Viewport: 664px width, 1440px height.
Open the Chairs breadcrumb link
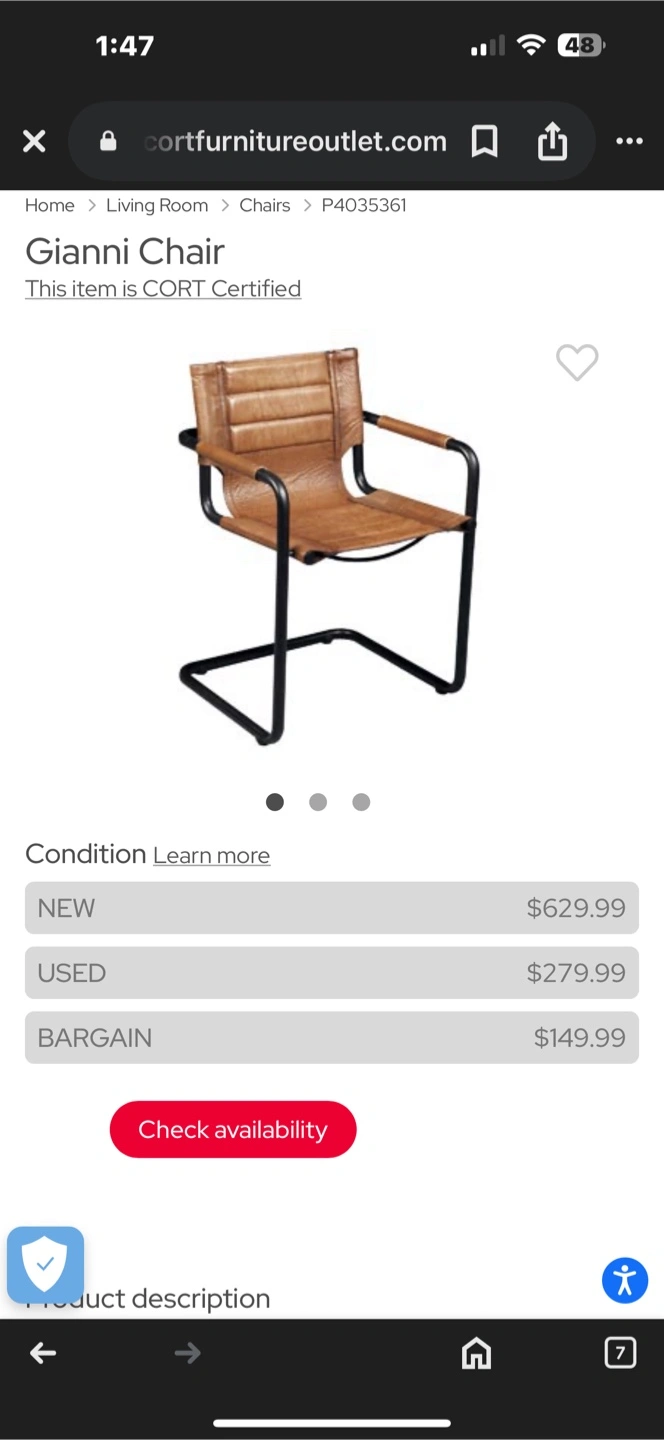tap(264, 205)
